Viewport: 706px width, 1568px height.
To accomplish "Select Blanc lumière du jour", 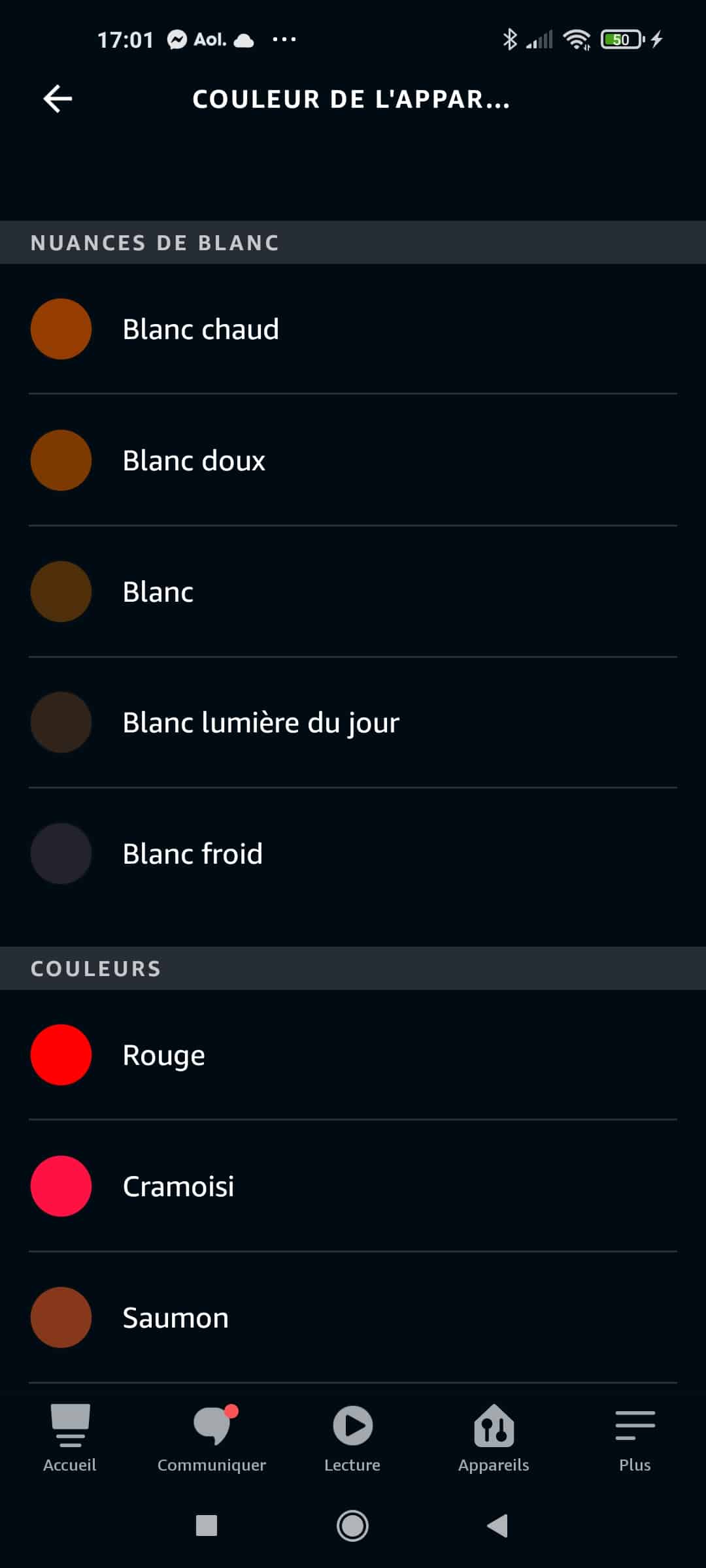I will tap(353, 722).
